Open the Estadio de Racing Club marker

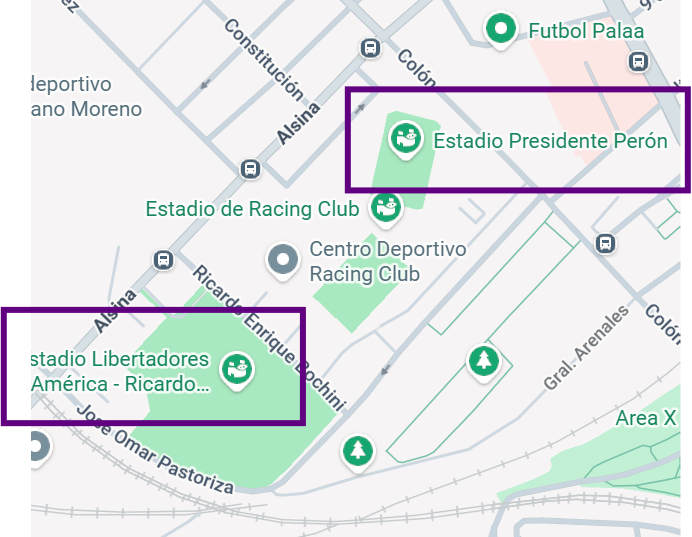385,207
